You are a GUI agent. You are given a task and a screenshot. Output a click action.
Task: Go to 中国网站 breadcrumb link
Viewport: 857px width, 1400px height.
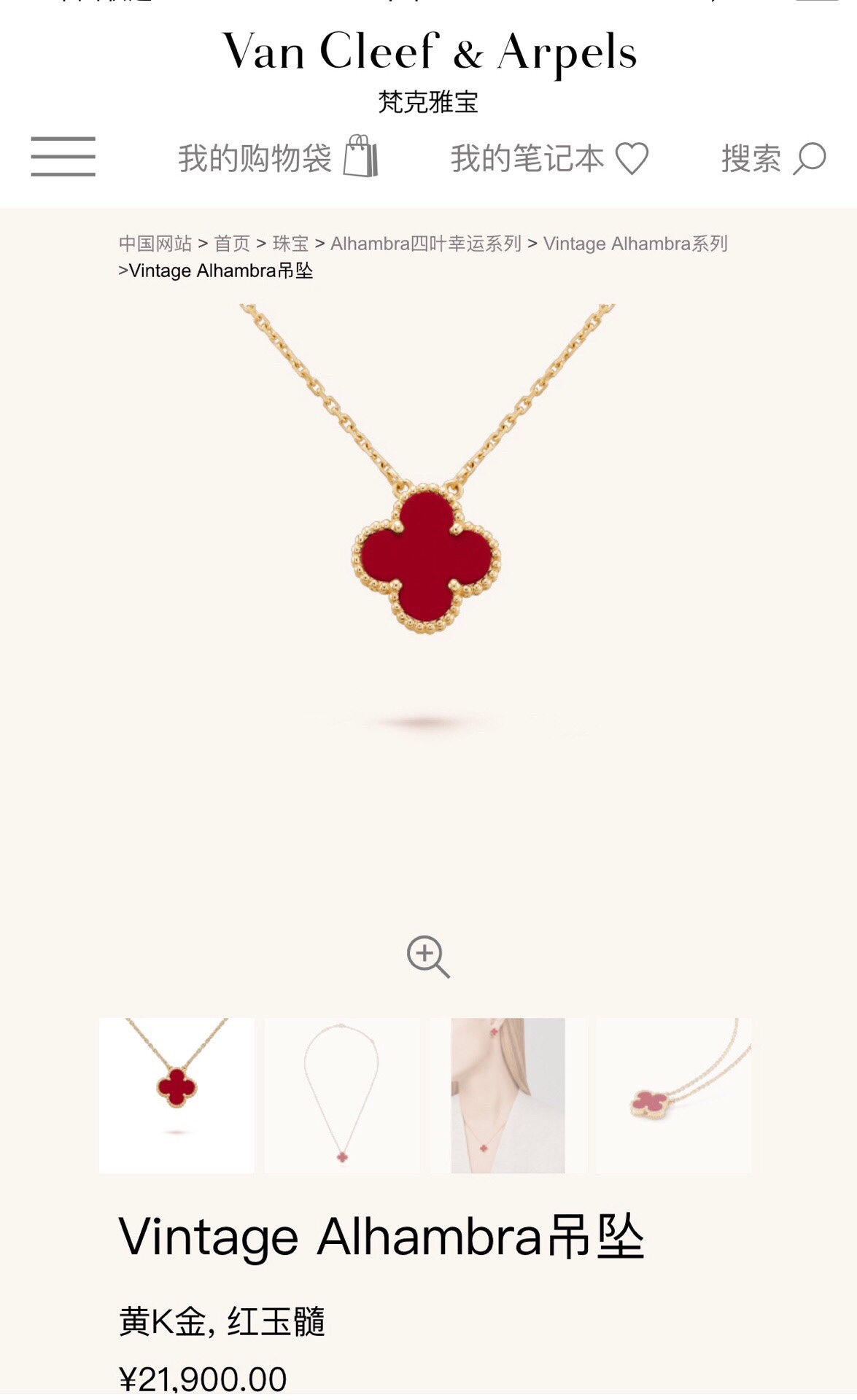155,244
